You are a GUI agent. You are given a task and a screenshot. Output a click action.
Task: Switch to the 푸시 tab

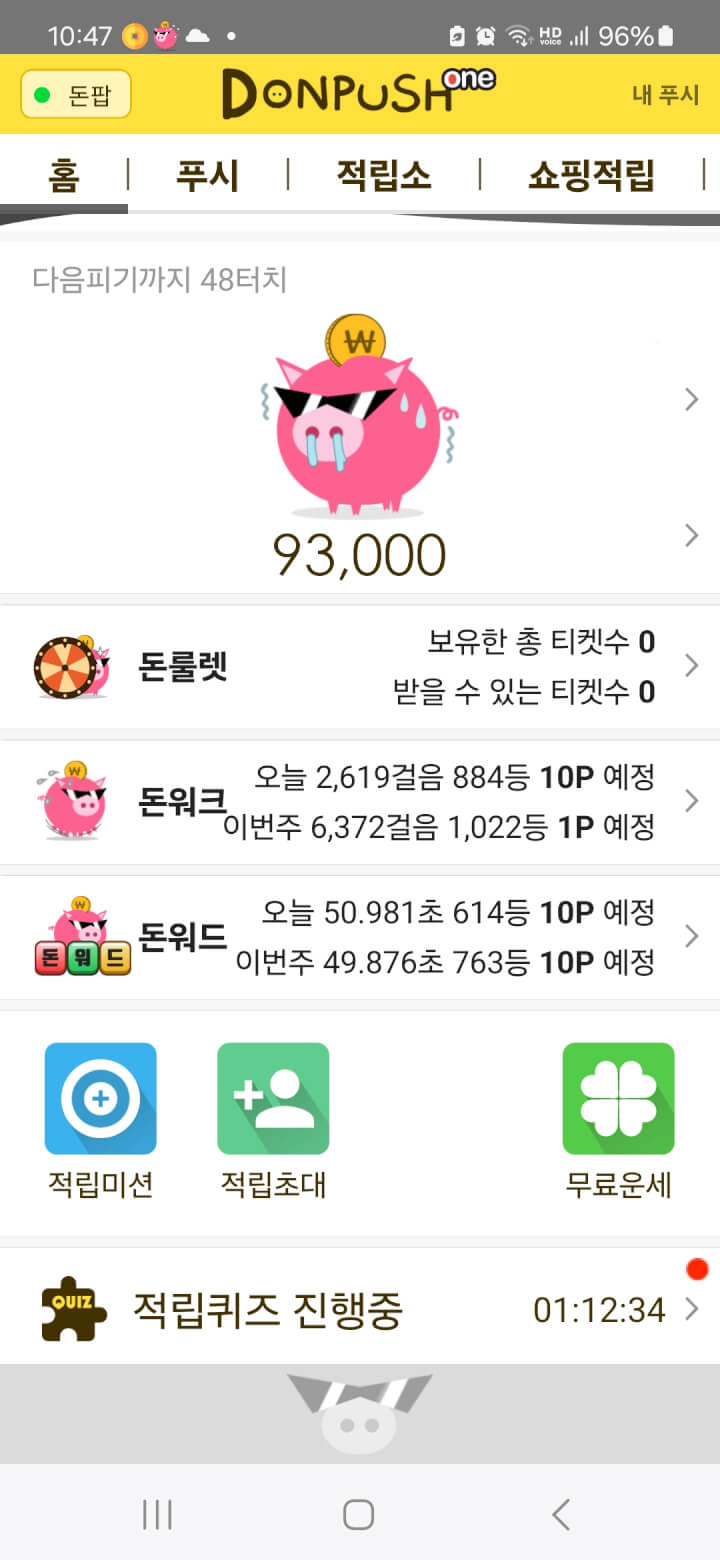click(x=207, y=175)
